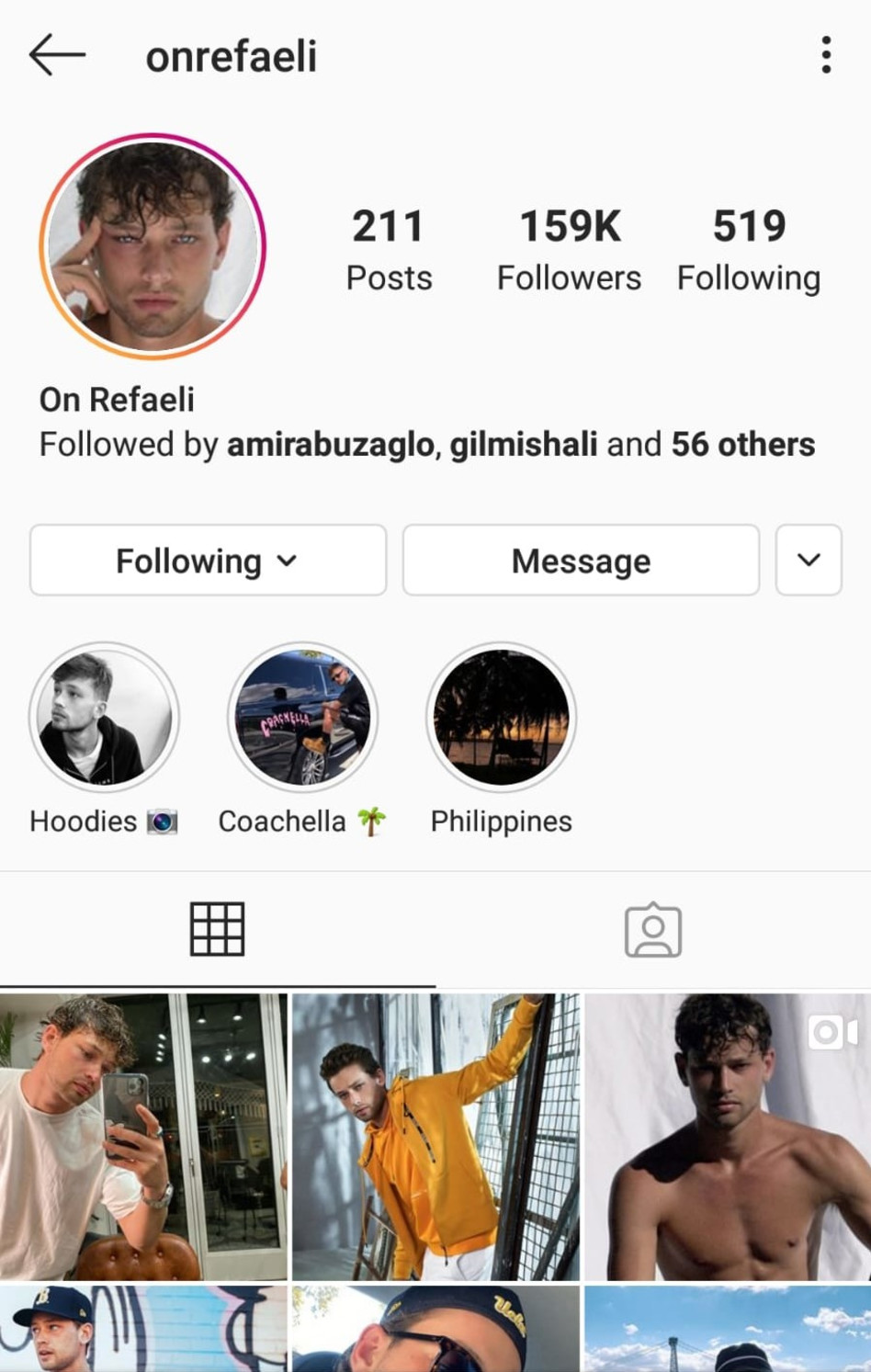Open the 519 Following list
Viewport: 871px width, 1372px height.
coord(748,250)
